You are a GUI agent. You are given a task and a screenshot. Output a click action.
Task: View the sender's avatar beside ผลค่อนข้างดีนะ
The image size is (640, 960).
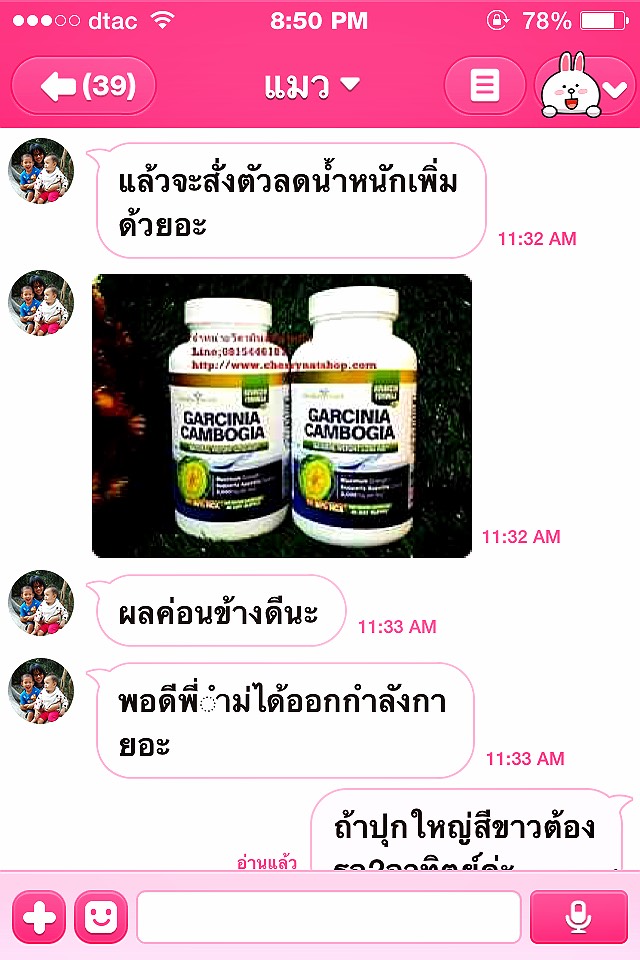pos(41,605)
